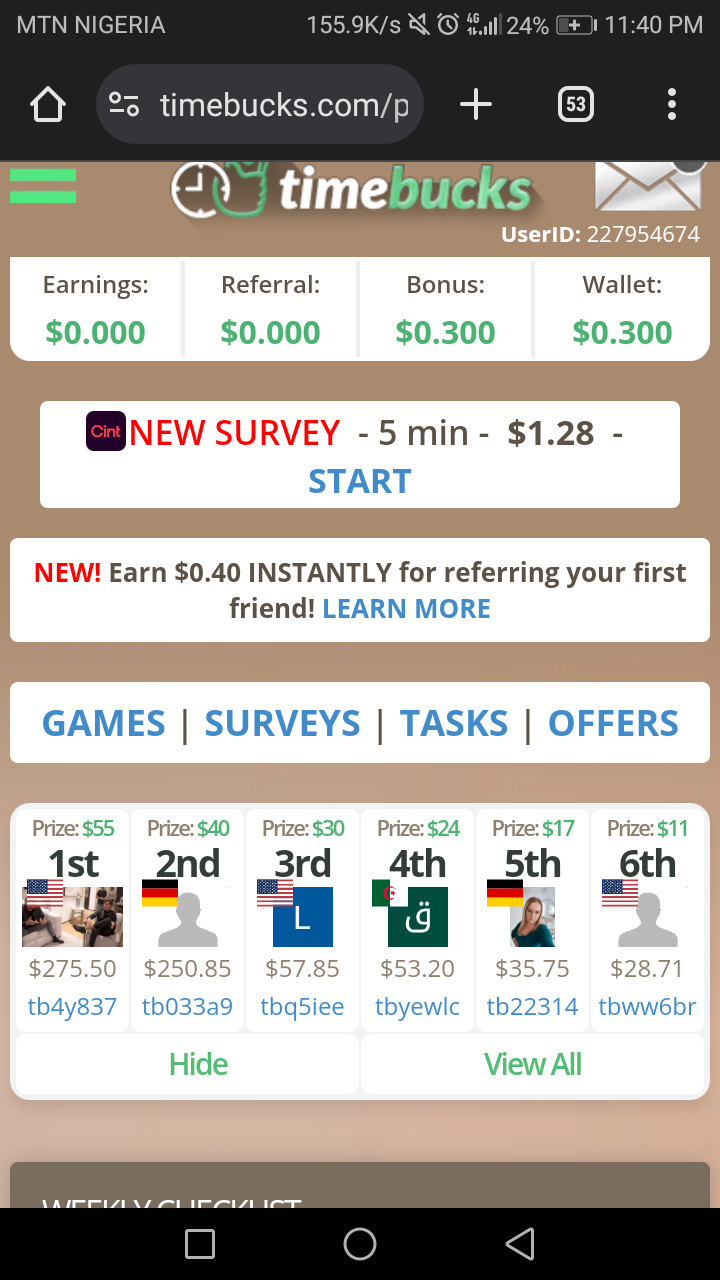Screen dimensions: 720x1280
Task: View All leaderboard winners
Action: click(x=532, y=1064)
